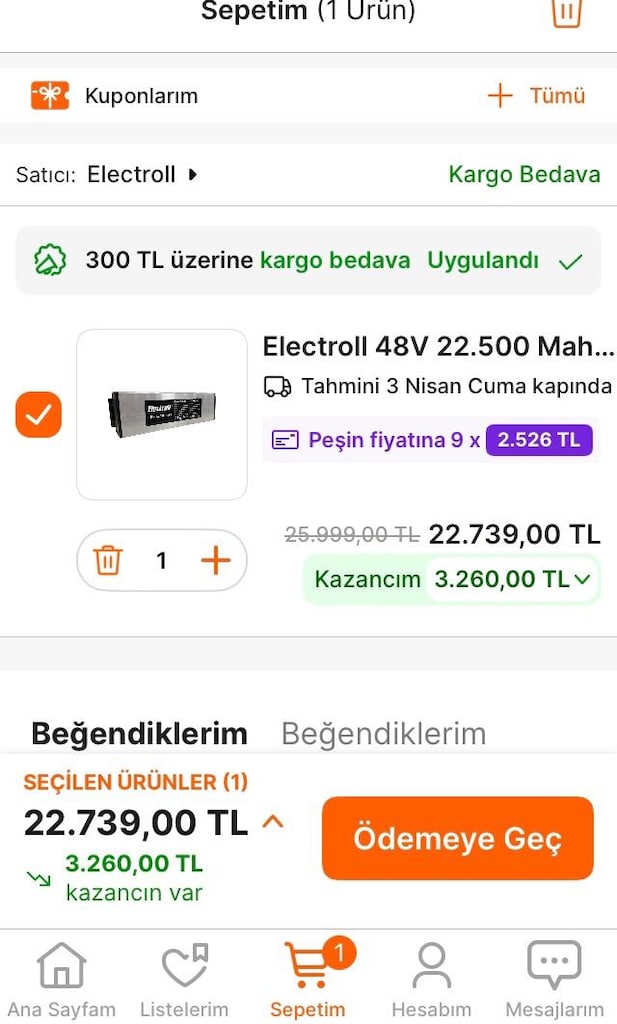Proceed with Ödemeye Geç
This screenshot has height=1024, width=617.
(x=457, y=838)
